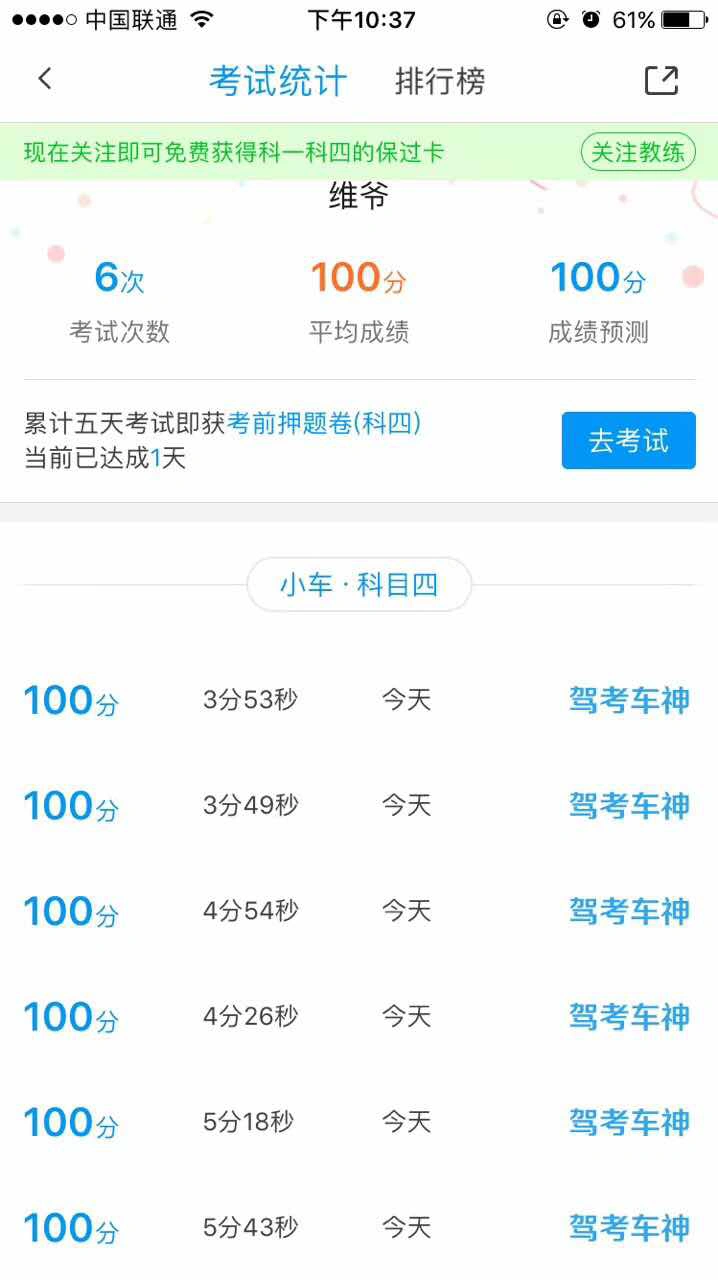Viewport: 718px width, 1280px height.
Task: View the exam record lasting 4分26秒
Action: click(359, 1017)
